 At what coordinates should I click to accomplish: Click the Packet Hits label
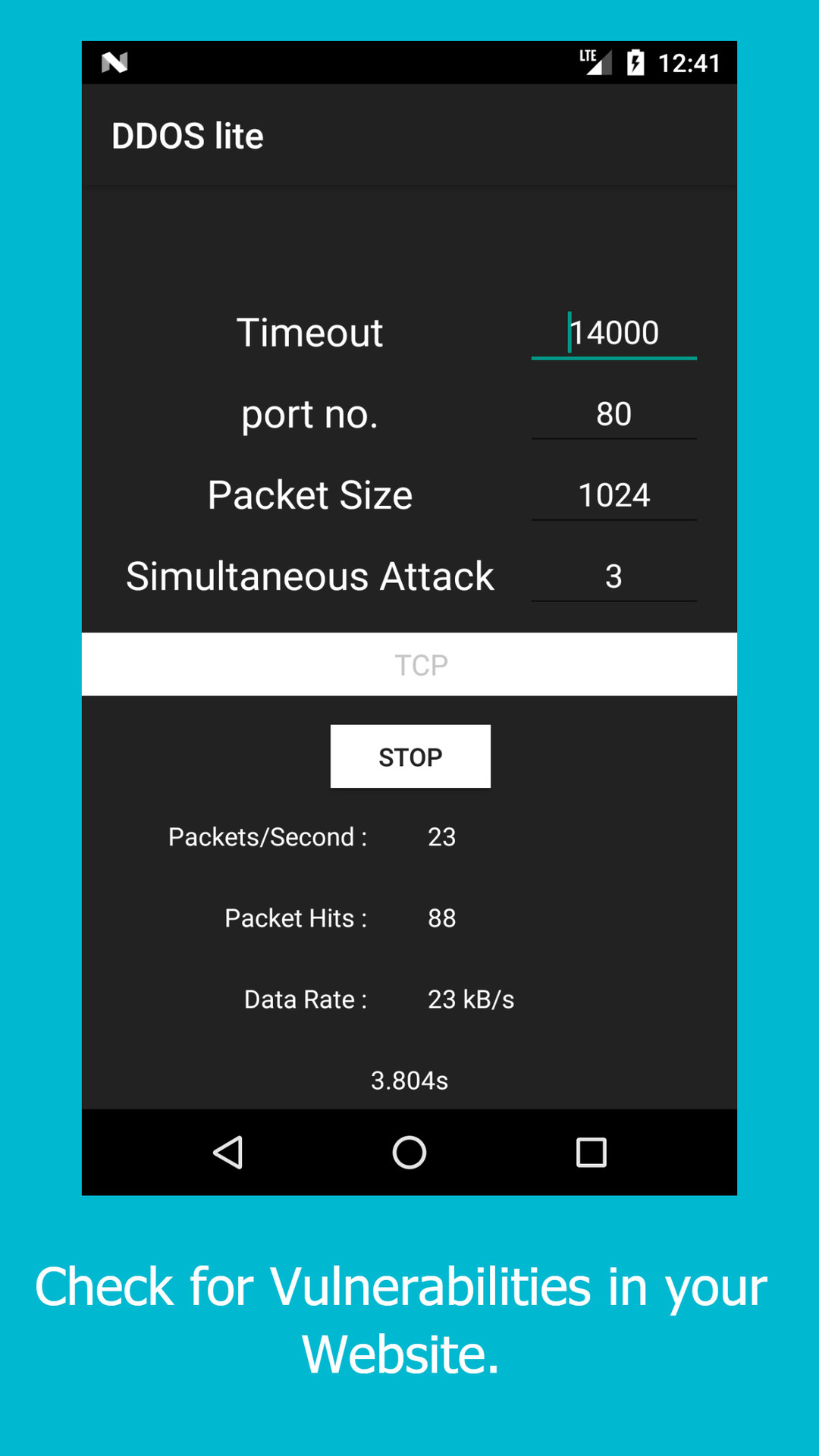click(x=294, y=918)
